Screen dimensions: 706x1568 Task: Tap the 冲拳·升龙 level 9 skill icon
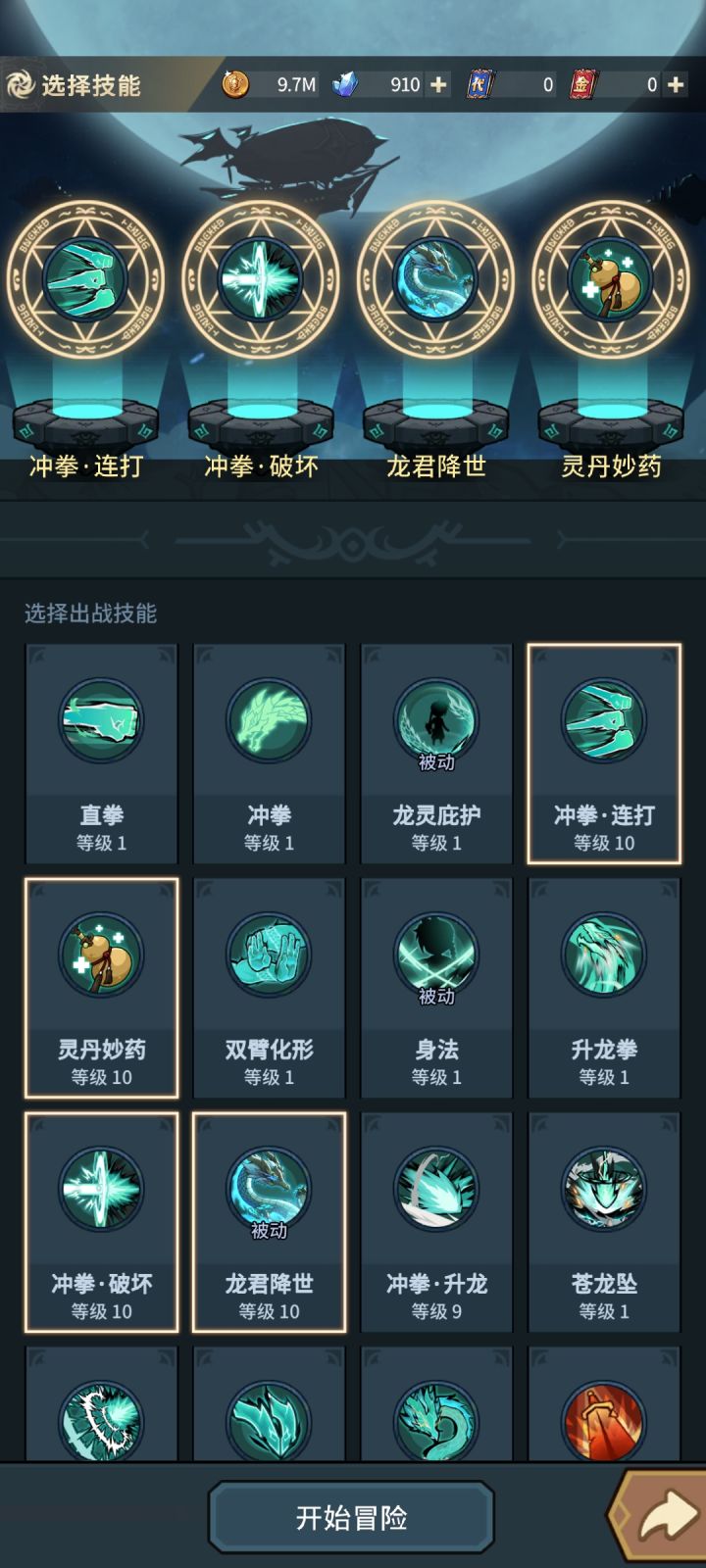pos(435,1191)
